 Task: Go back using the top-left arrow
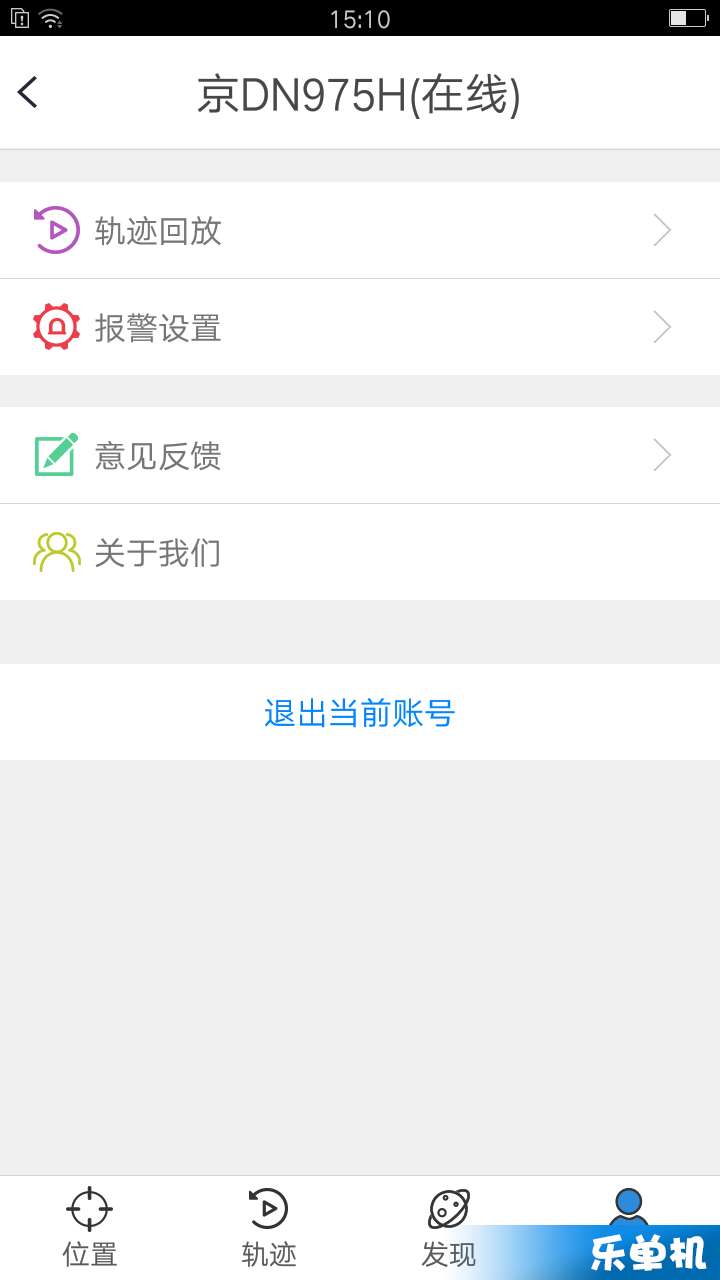coord(28,92)
